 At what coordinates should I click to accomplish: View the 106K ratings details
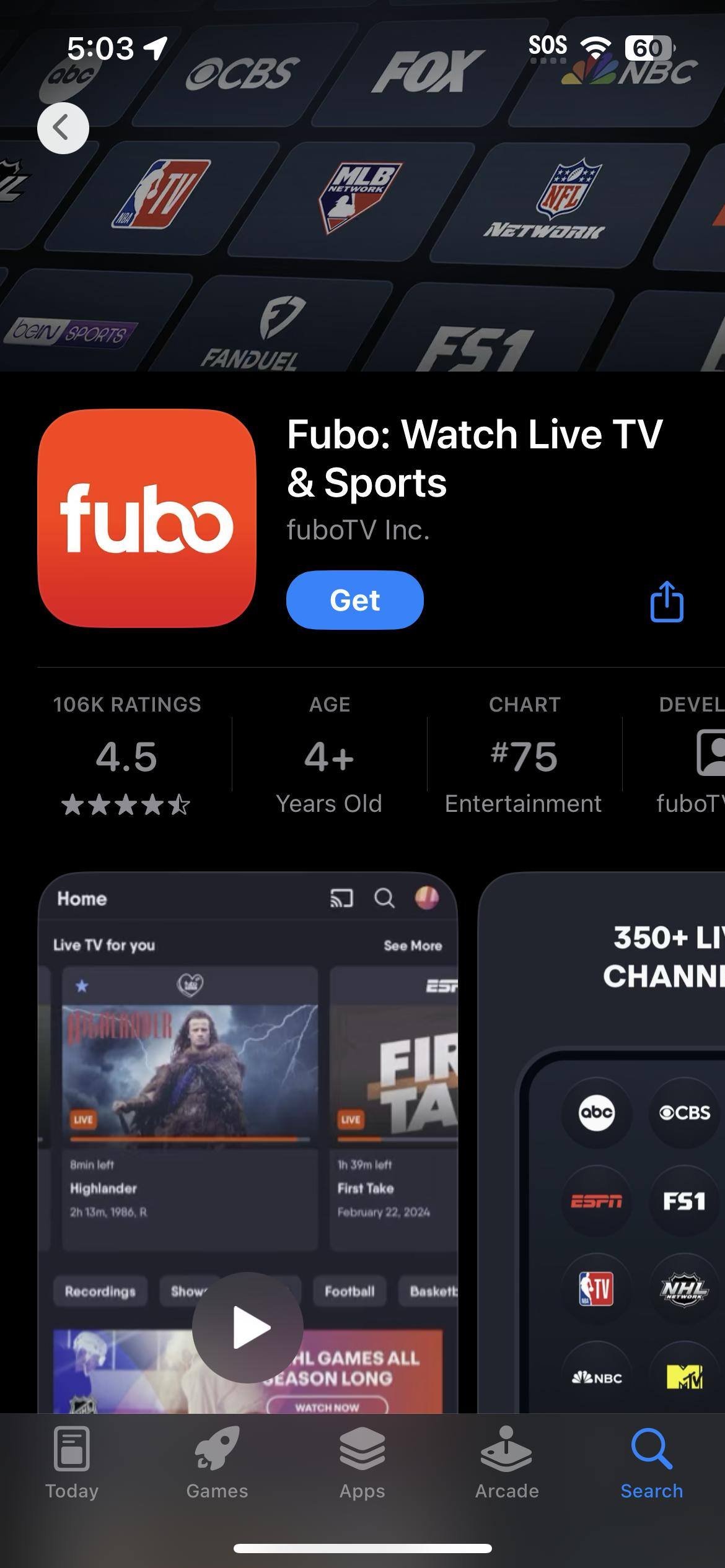click(127, 756)
